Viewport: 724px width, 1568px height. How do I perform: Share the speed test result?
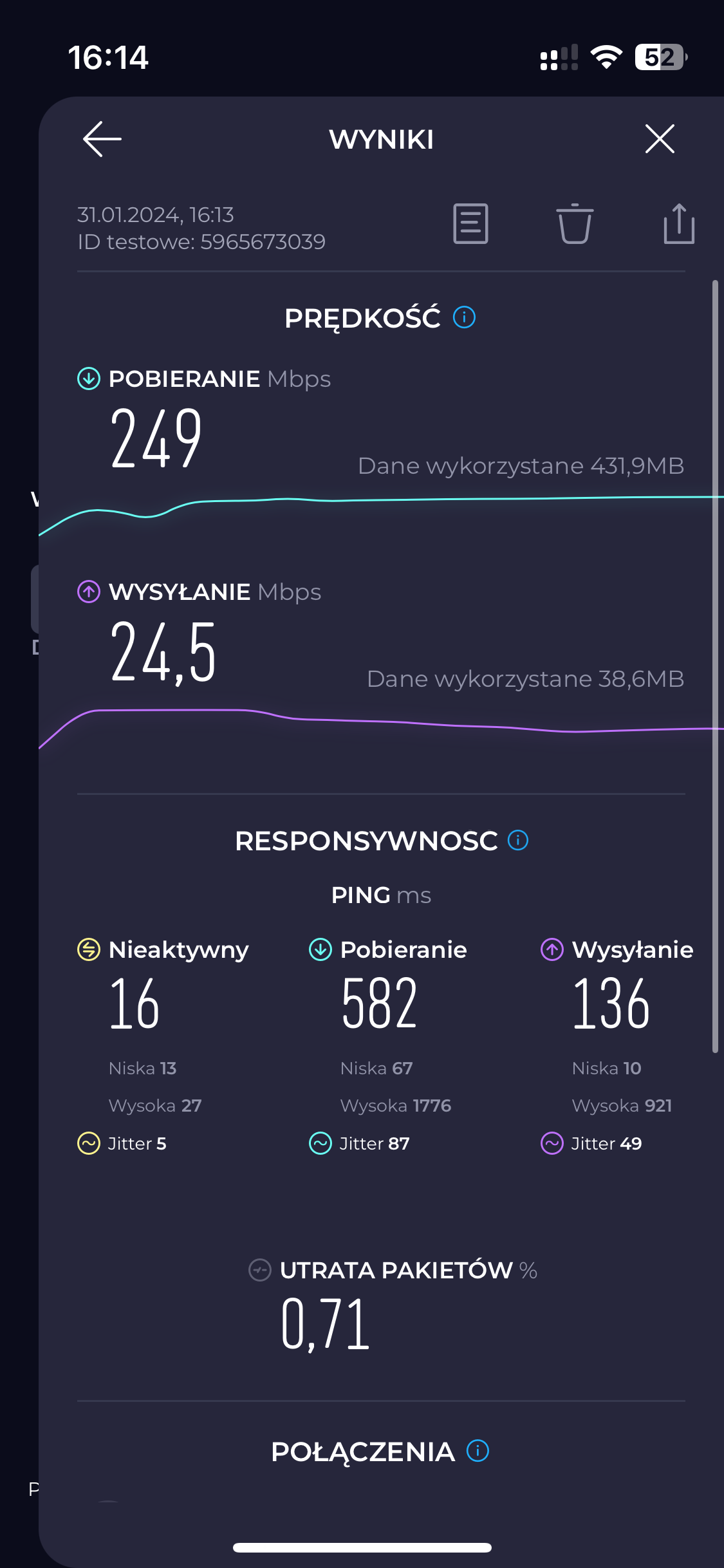tap(679, 224)
